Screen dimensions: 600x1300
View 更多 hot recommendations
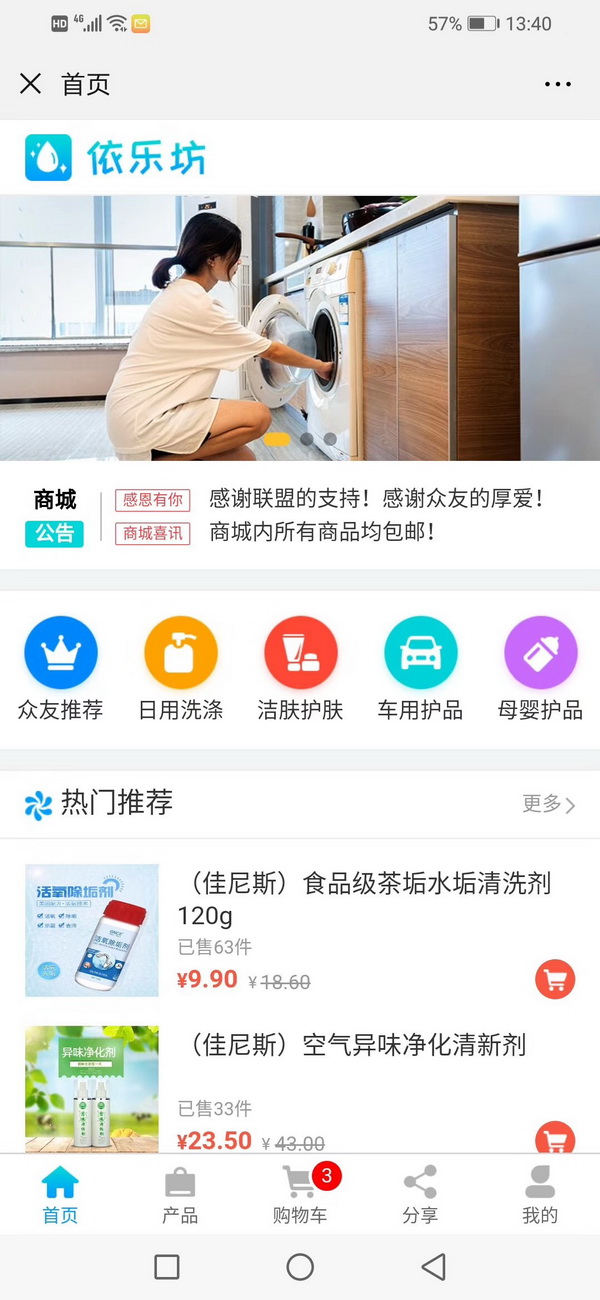coord(549,804)
